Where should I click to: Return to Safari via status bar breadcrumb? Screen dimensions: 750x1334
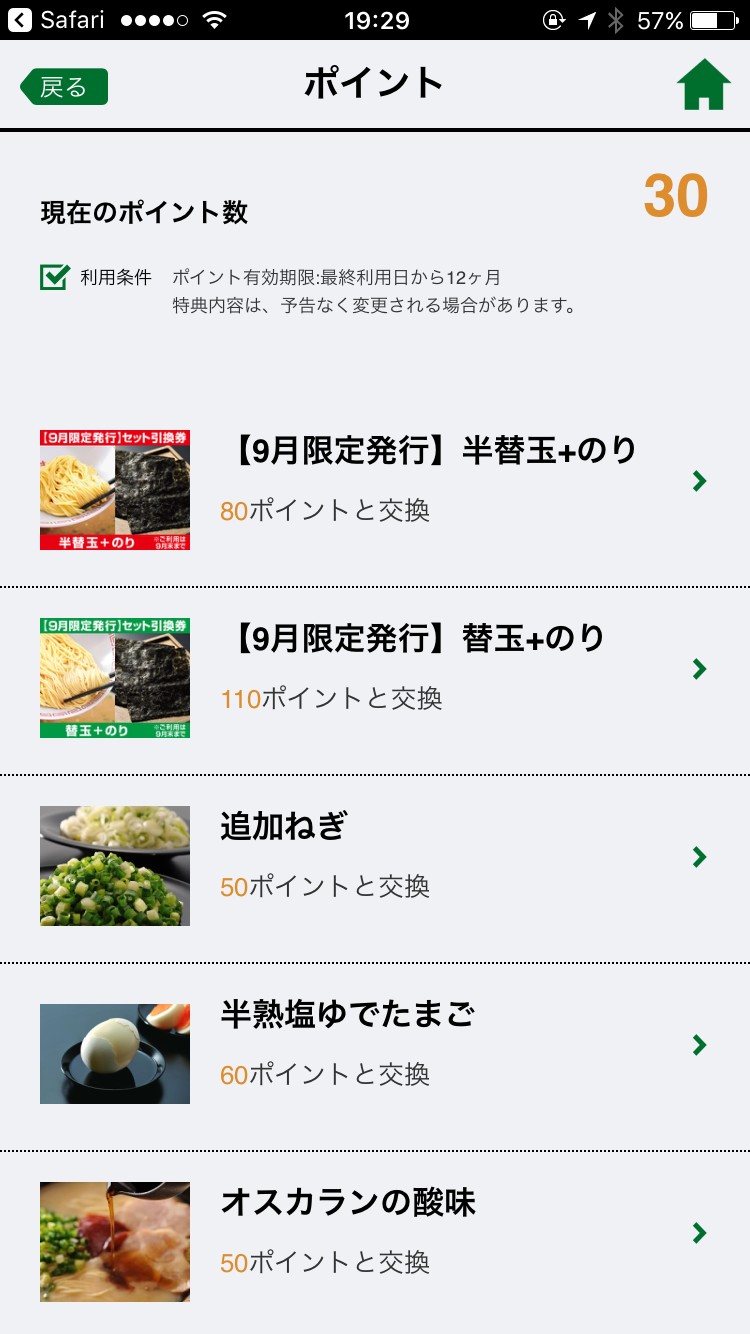pyautogui.click(x=58, y=20)
